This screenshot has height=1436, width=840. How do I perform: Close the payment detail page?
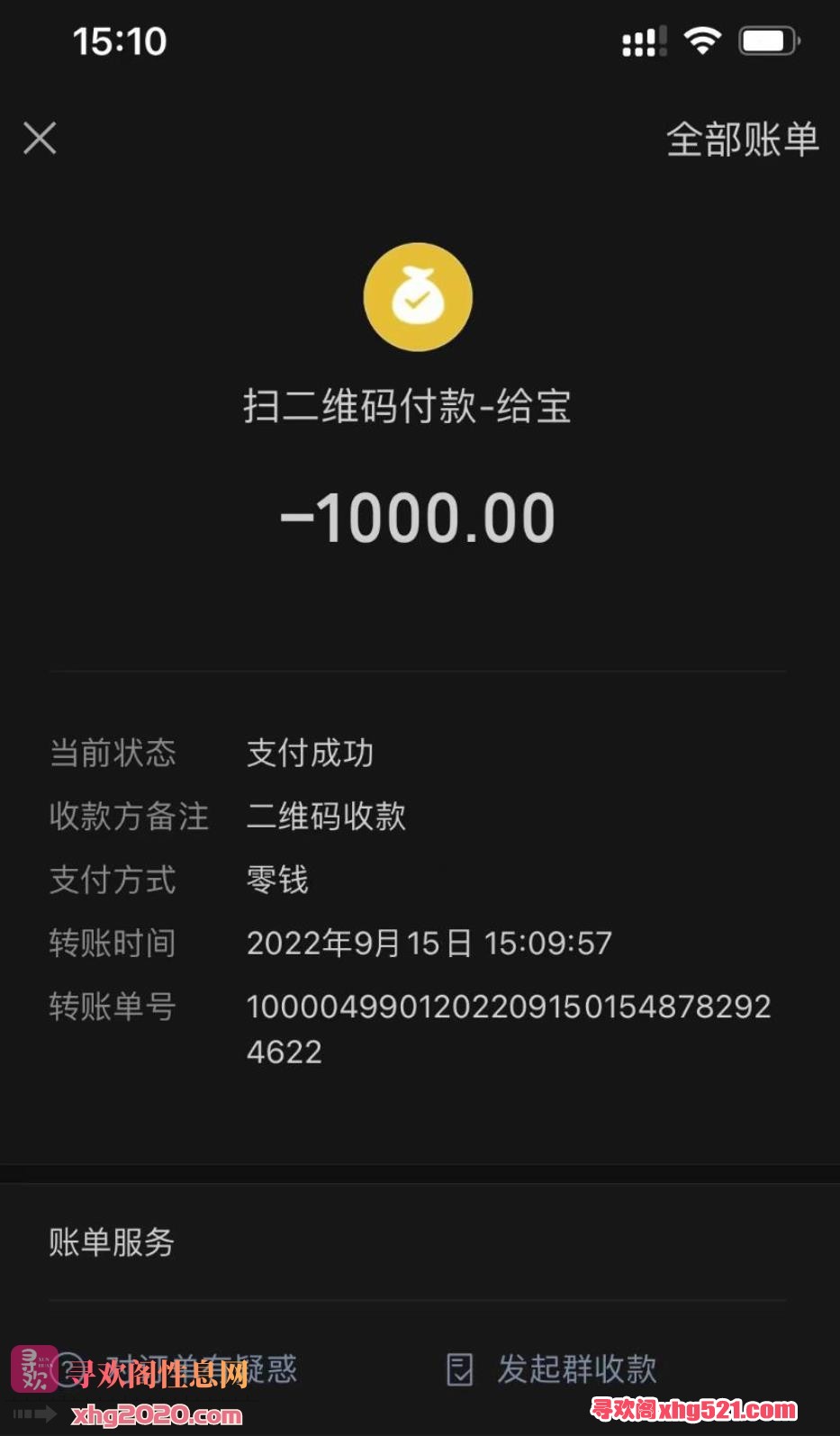point(40,139)
